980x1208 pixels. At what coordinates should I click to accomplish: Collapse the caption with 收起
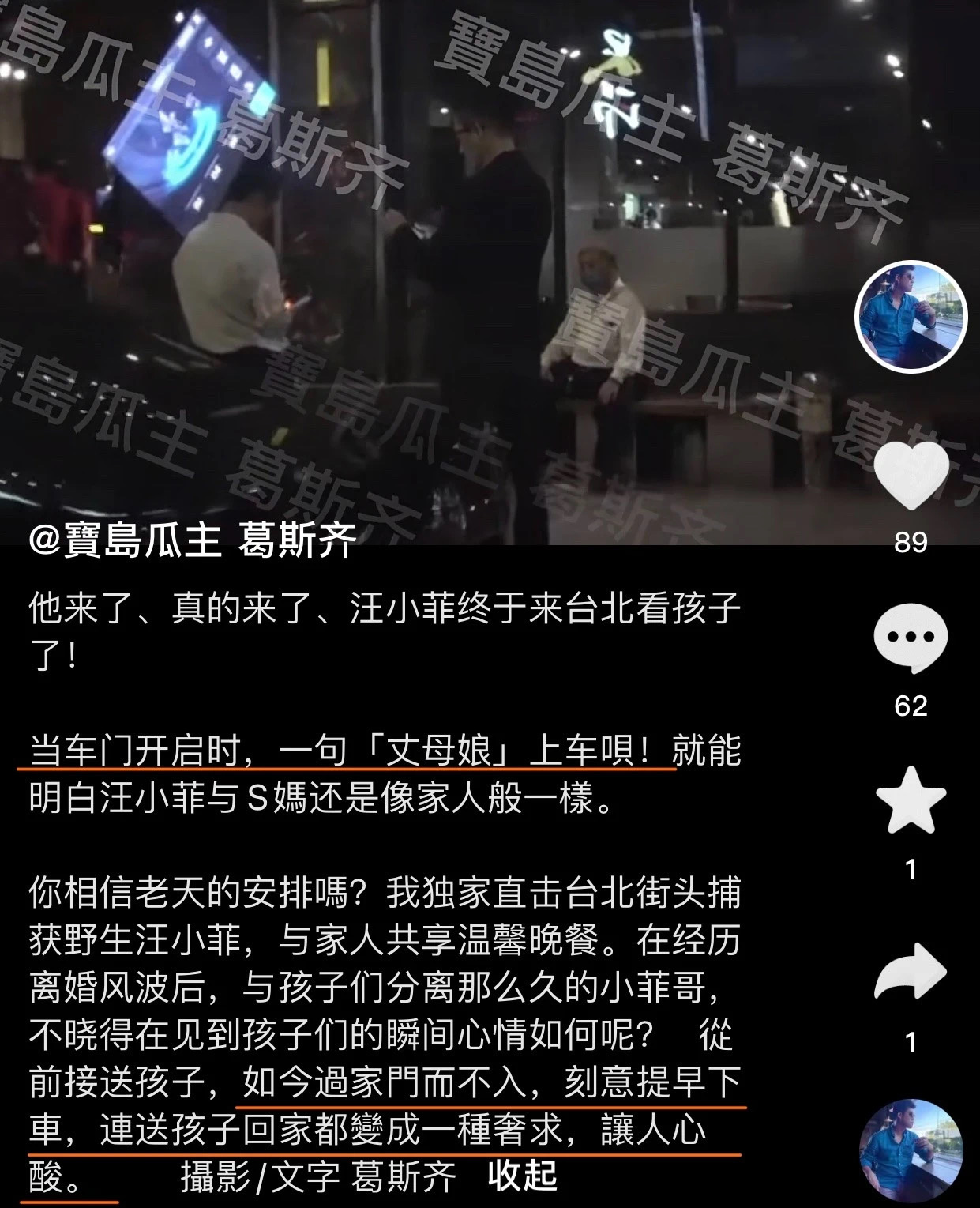(522, 1175)
